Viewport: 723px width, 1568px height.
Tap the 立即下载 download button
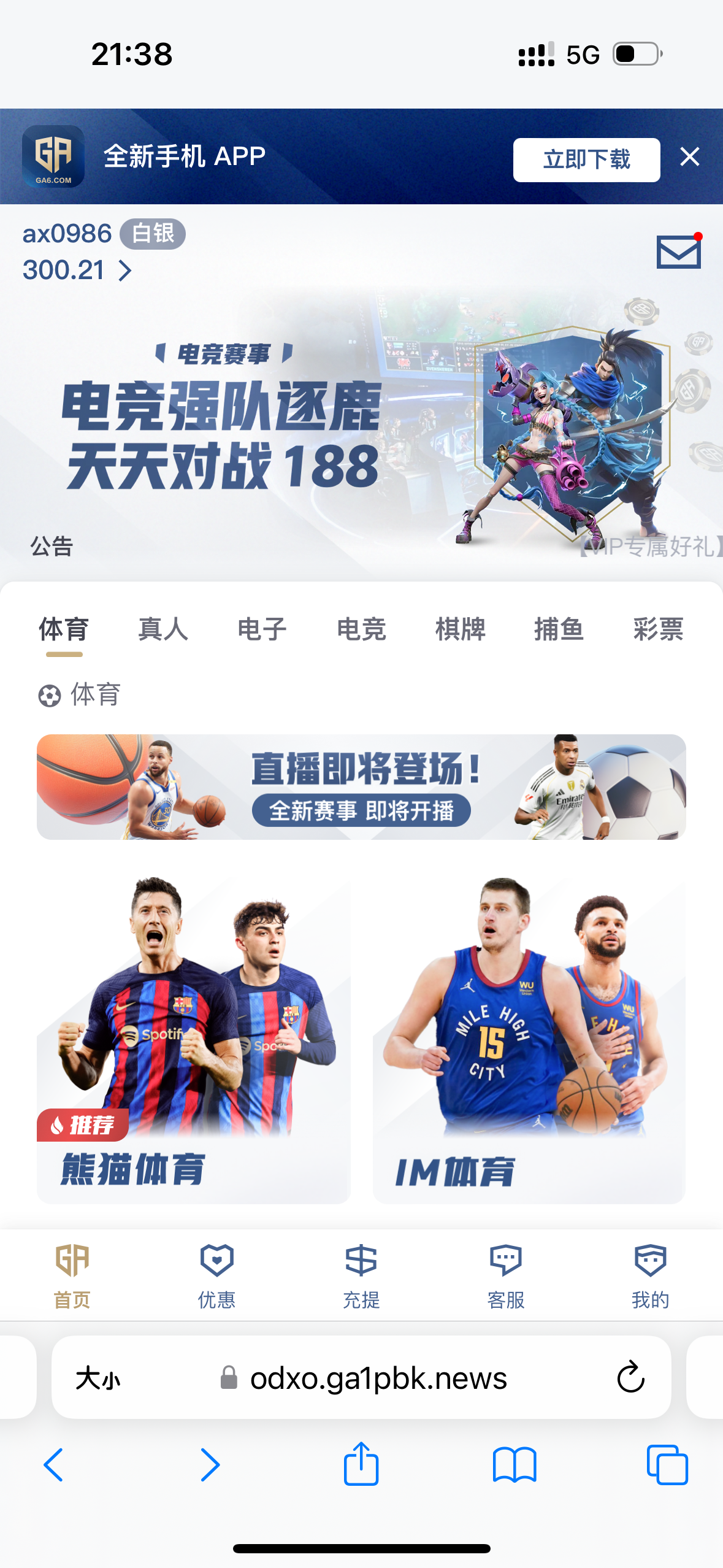click(x=586, y=158)
